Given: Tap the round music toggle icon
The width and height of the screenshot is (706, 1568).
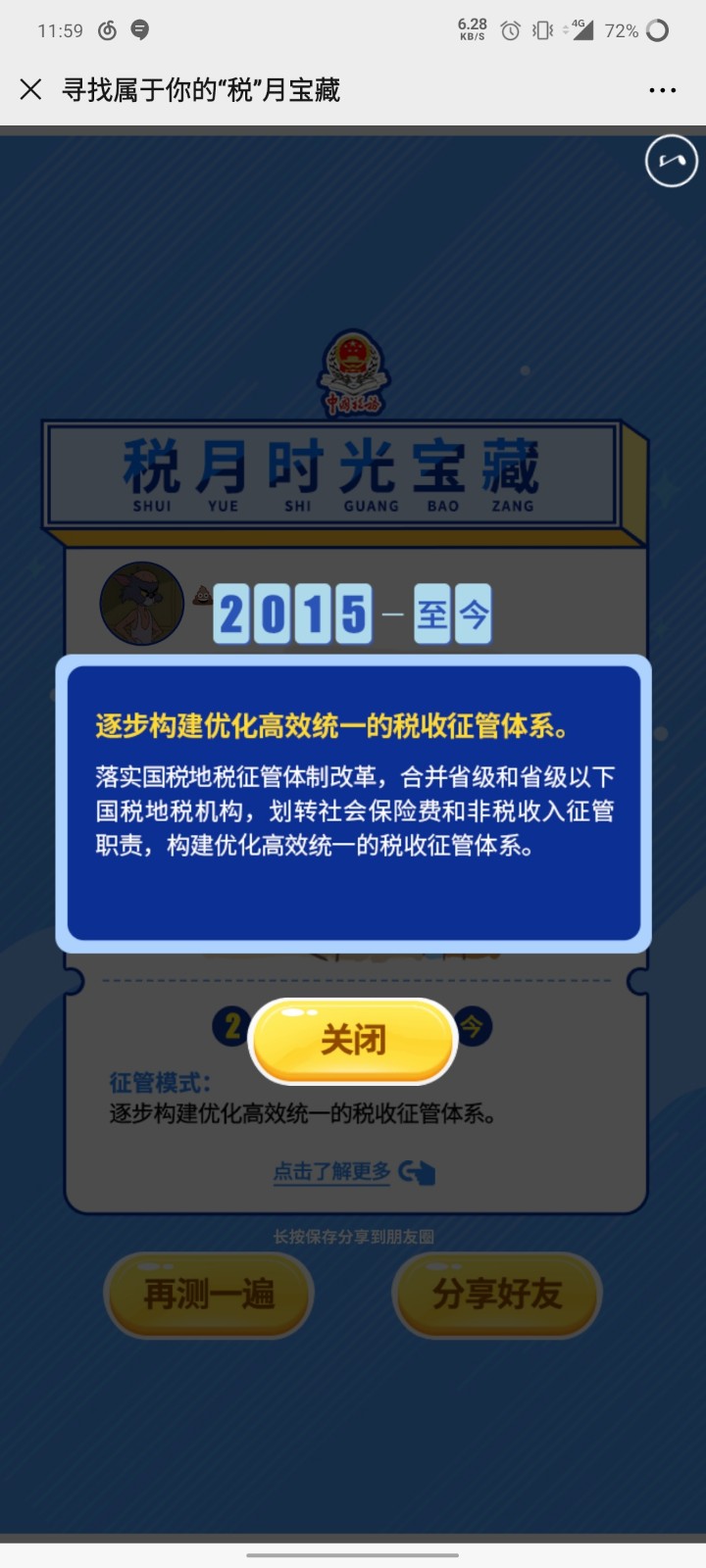Looking at the screenshot, I should coord(671,161).
